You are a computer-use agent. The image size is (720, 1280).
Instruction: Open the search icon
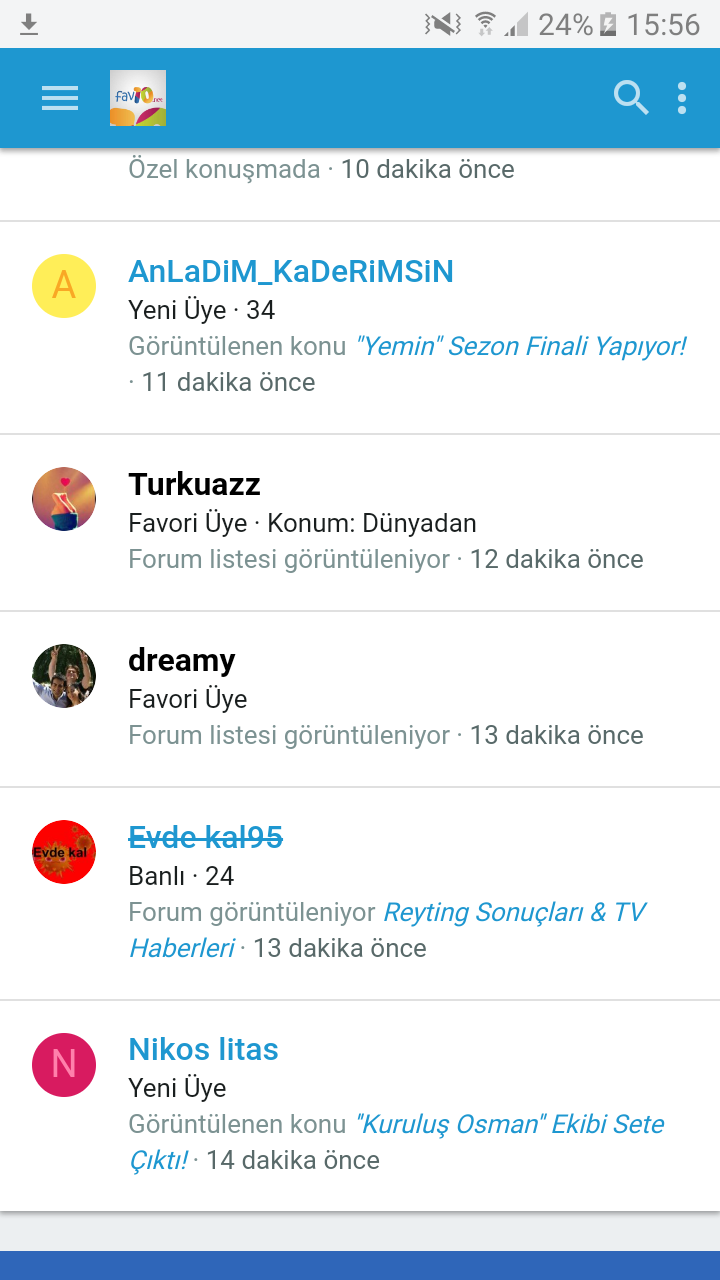(630, 98)
